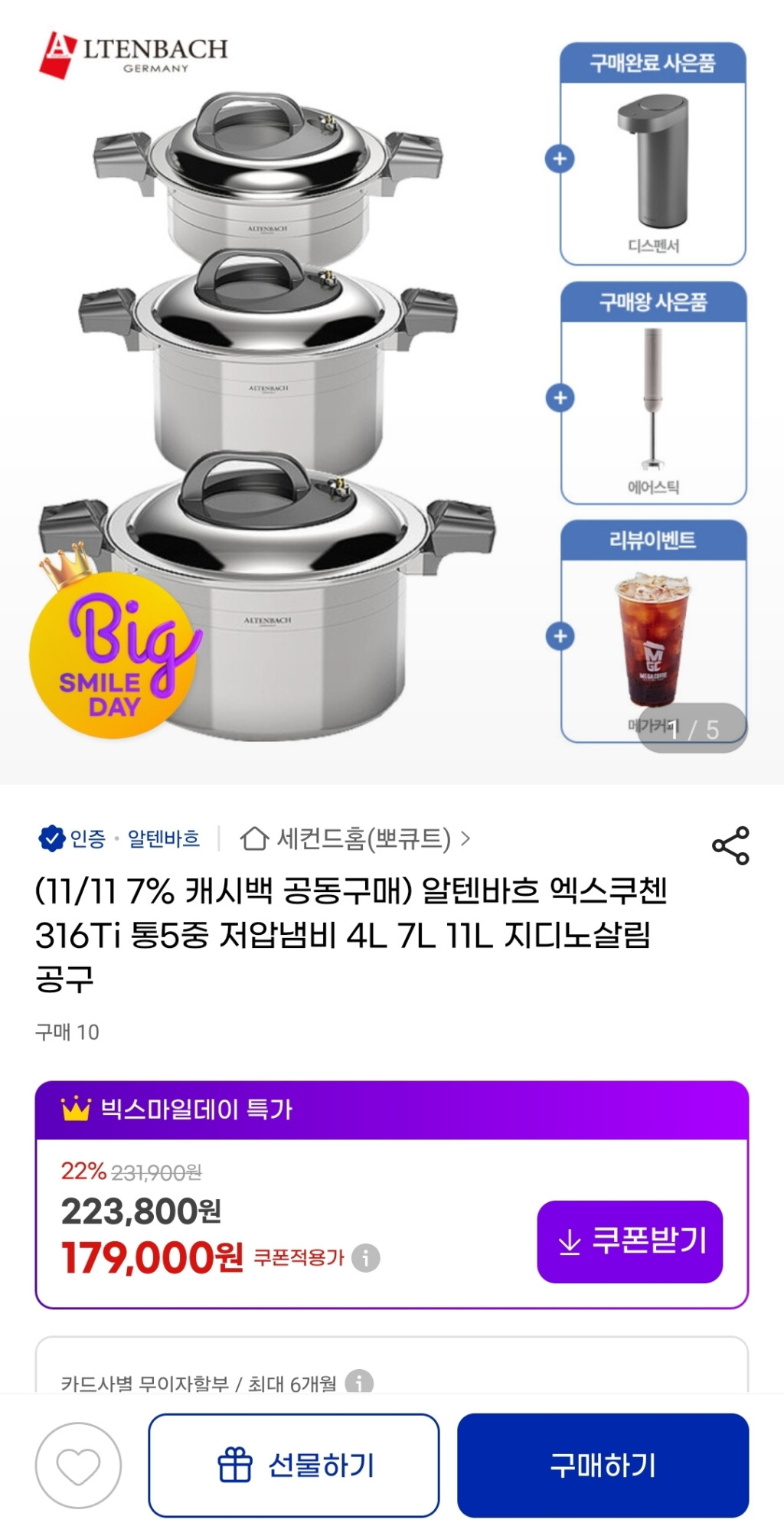Open the 알텐바흐 certified brand link
This screenshot has height=1536, width=784.
click(163, 838)
